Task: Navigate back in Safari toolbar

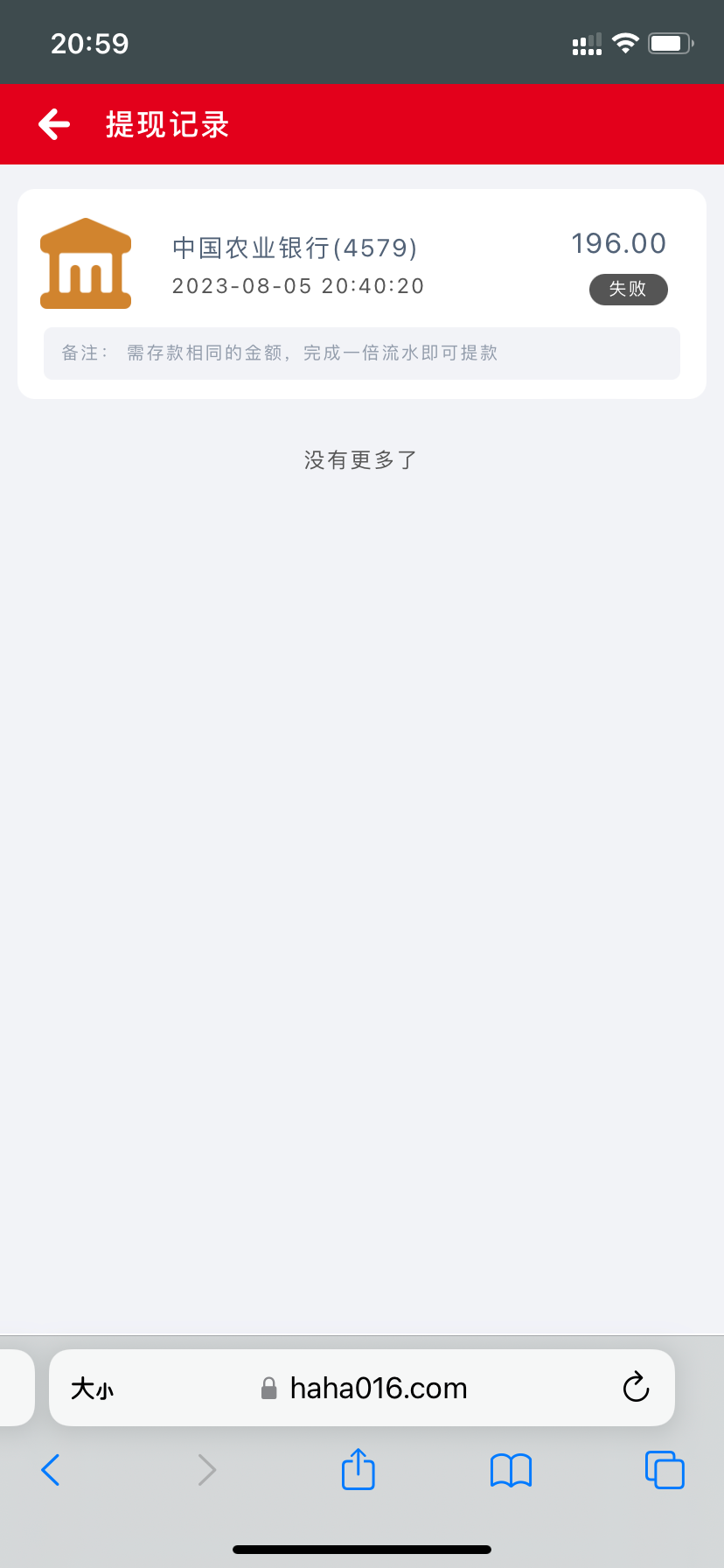Action: click(x=51, y=1470)
